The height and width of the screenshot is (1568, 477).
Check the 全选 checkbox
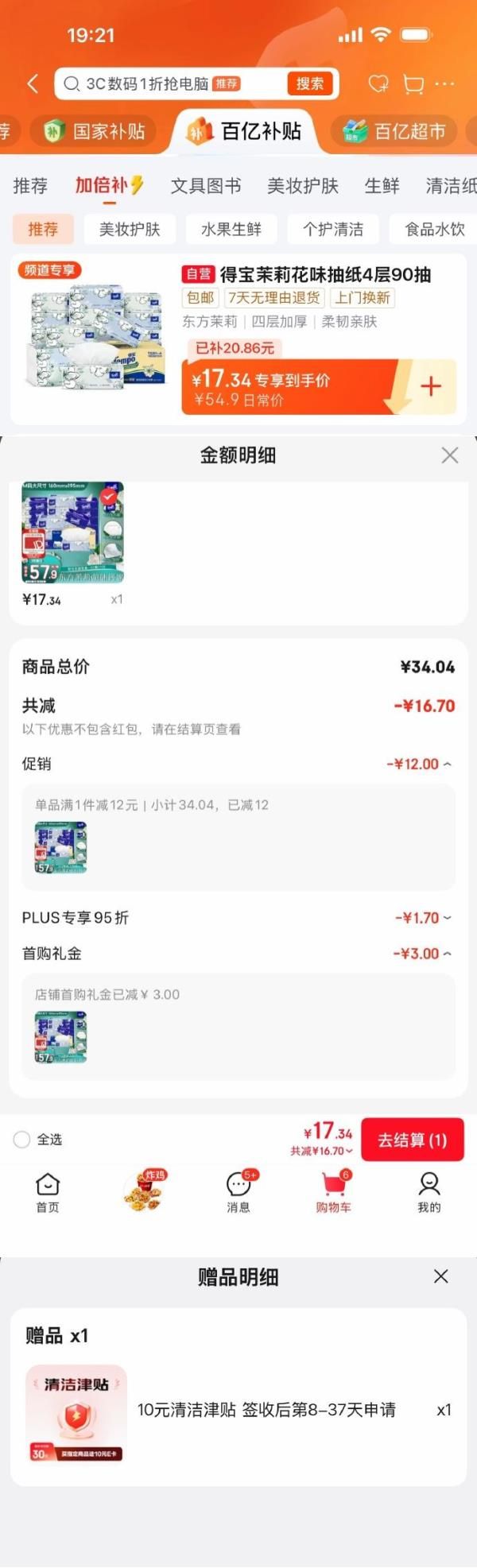tap(22, 1140)
